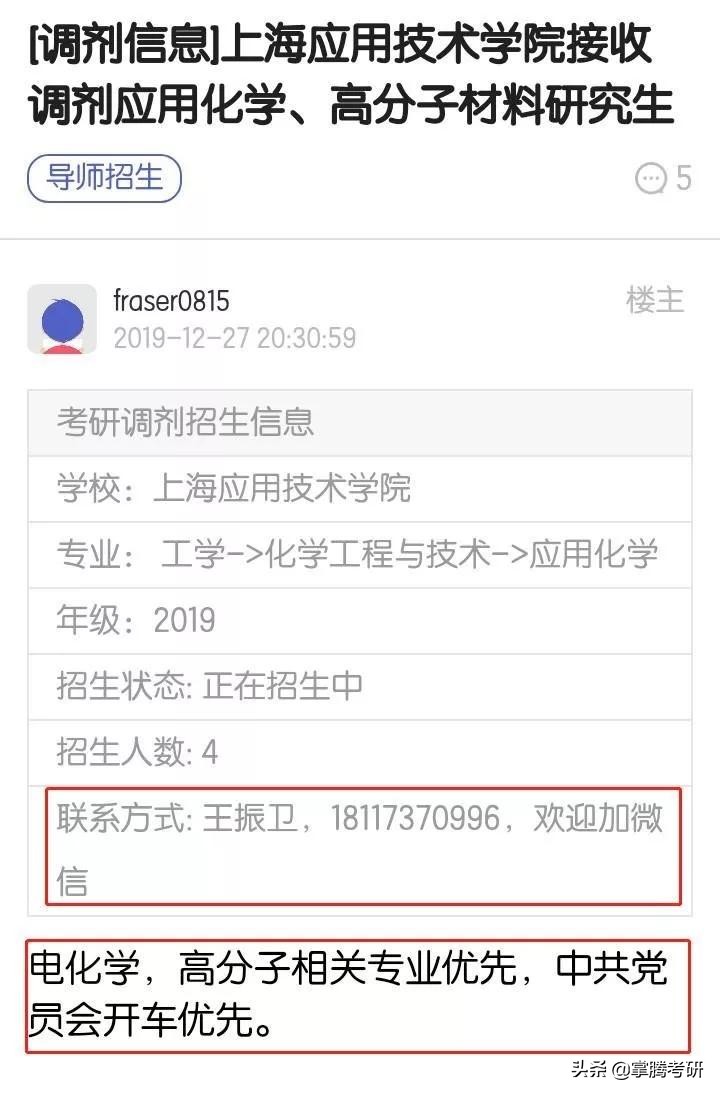Switch to the 导师招生 category tab

103,176
